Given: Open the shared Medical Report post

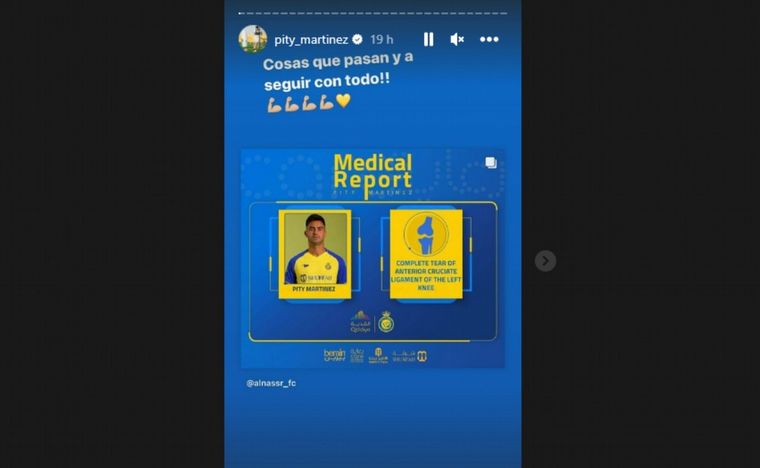Looking at the screenshot, I should point(372,258).
